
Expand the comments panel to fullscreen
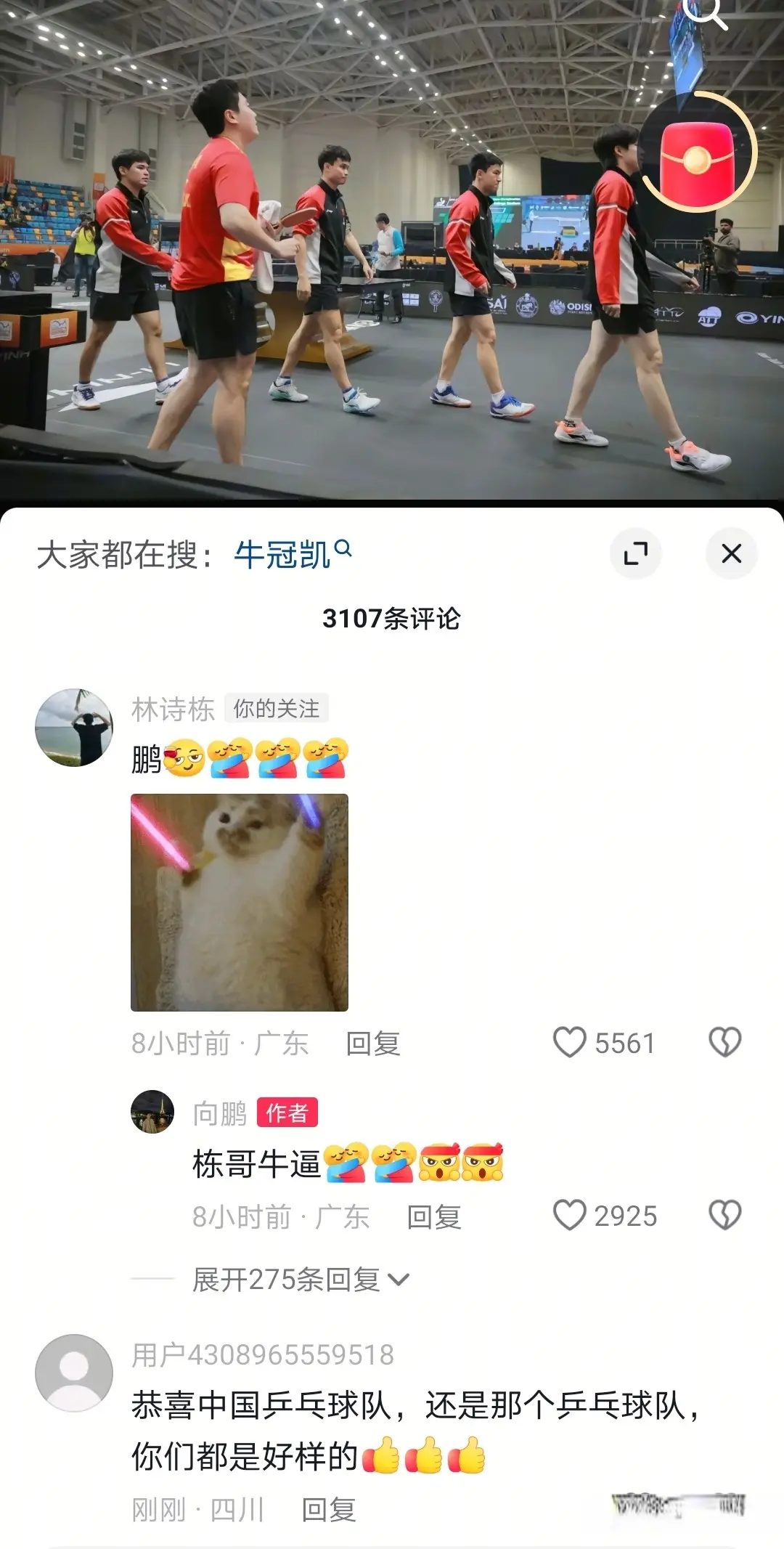[637, 553]
